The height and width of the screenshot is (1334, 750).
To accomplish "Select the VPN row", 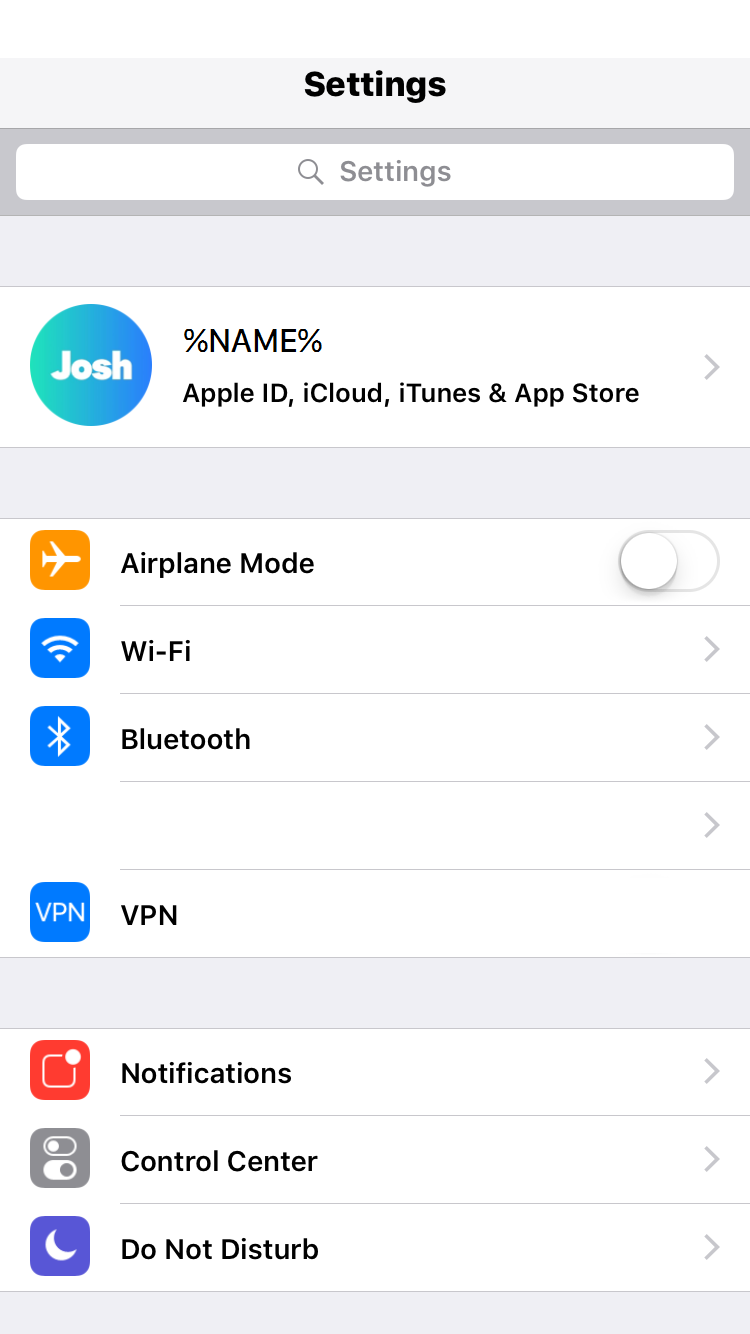I will coord(375,914).
